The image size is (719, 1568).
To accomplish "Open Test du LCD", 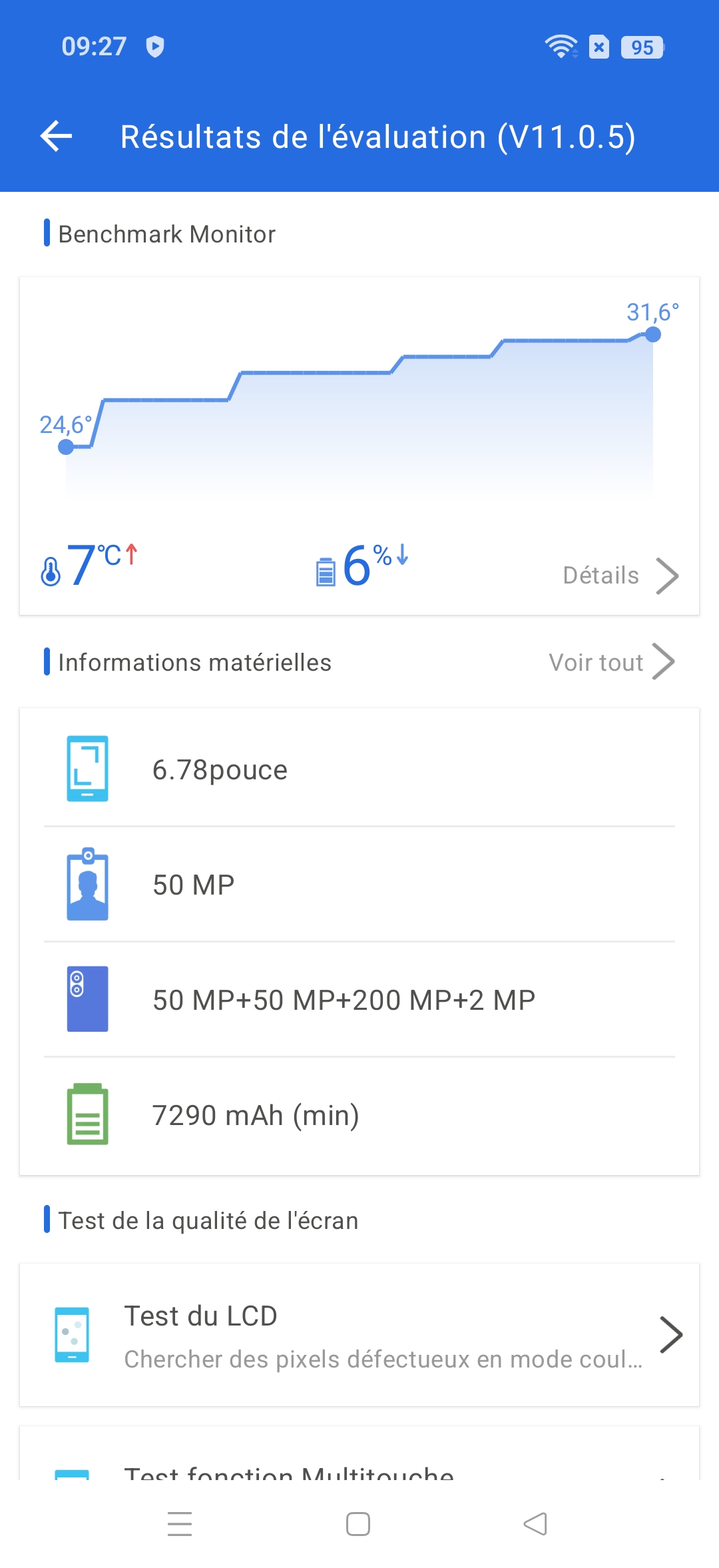I will click(359, 1335).
